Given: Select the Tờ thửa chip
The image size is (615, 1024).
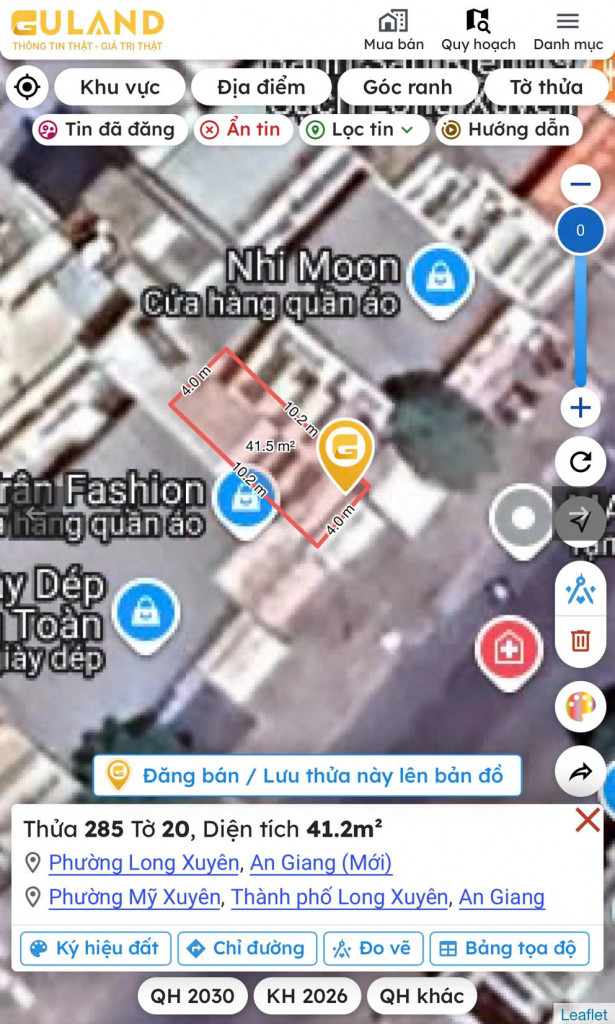Looking at the screenshot, I should click(545, 87).
